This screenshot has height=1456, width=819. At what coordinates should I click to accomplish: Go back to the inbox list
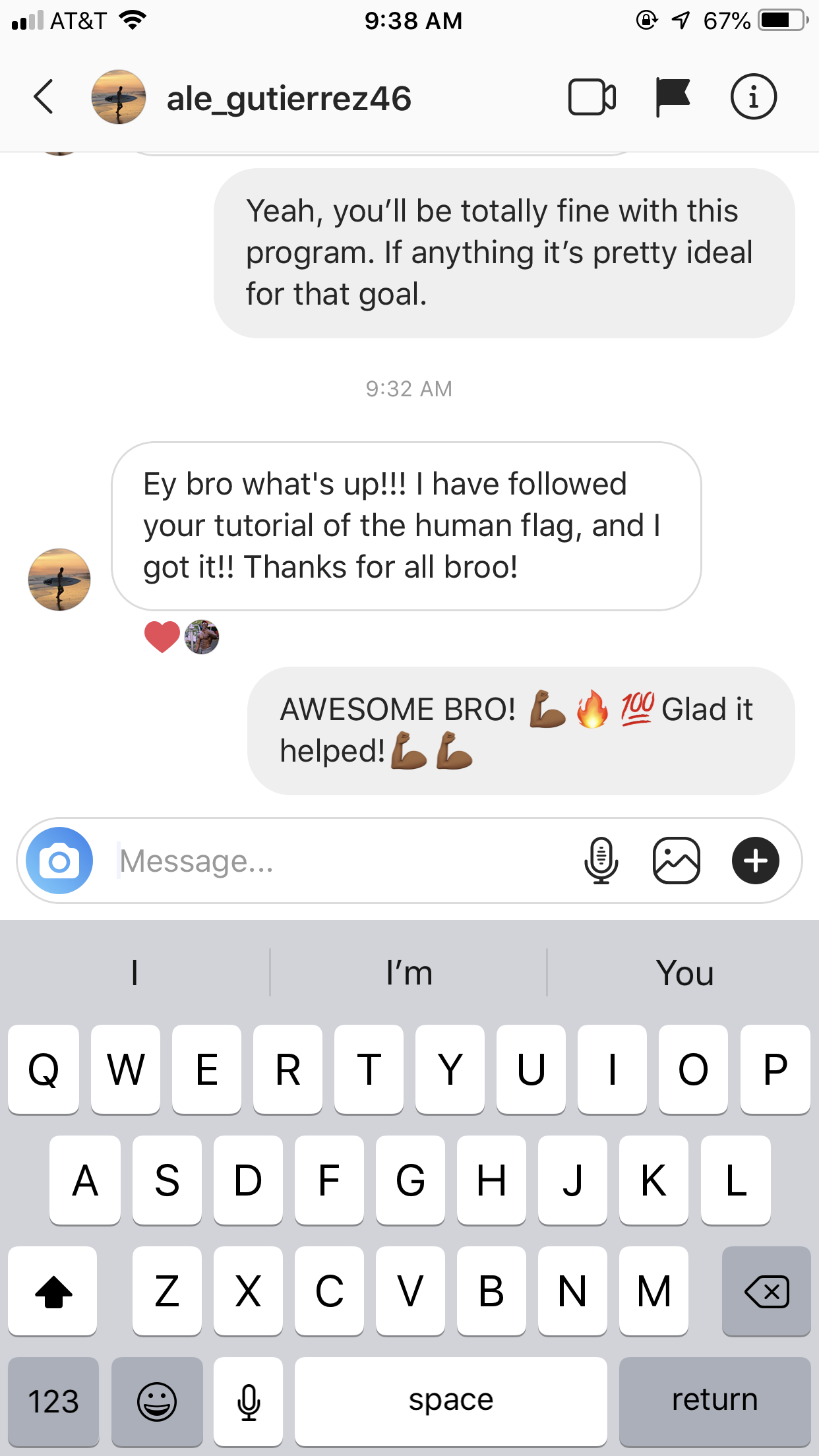[44, 97]
